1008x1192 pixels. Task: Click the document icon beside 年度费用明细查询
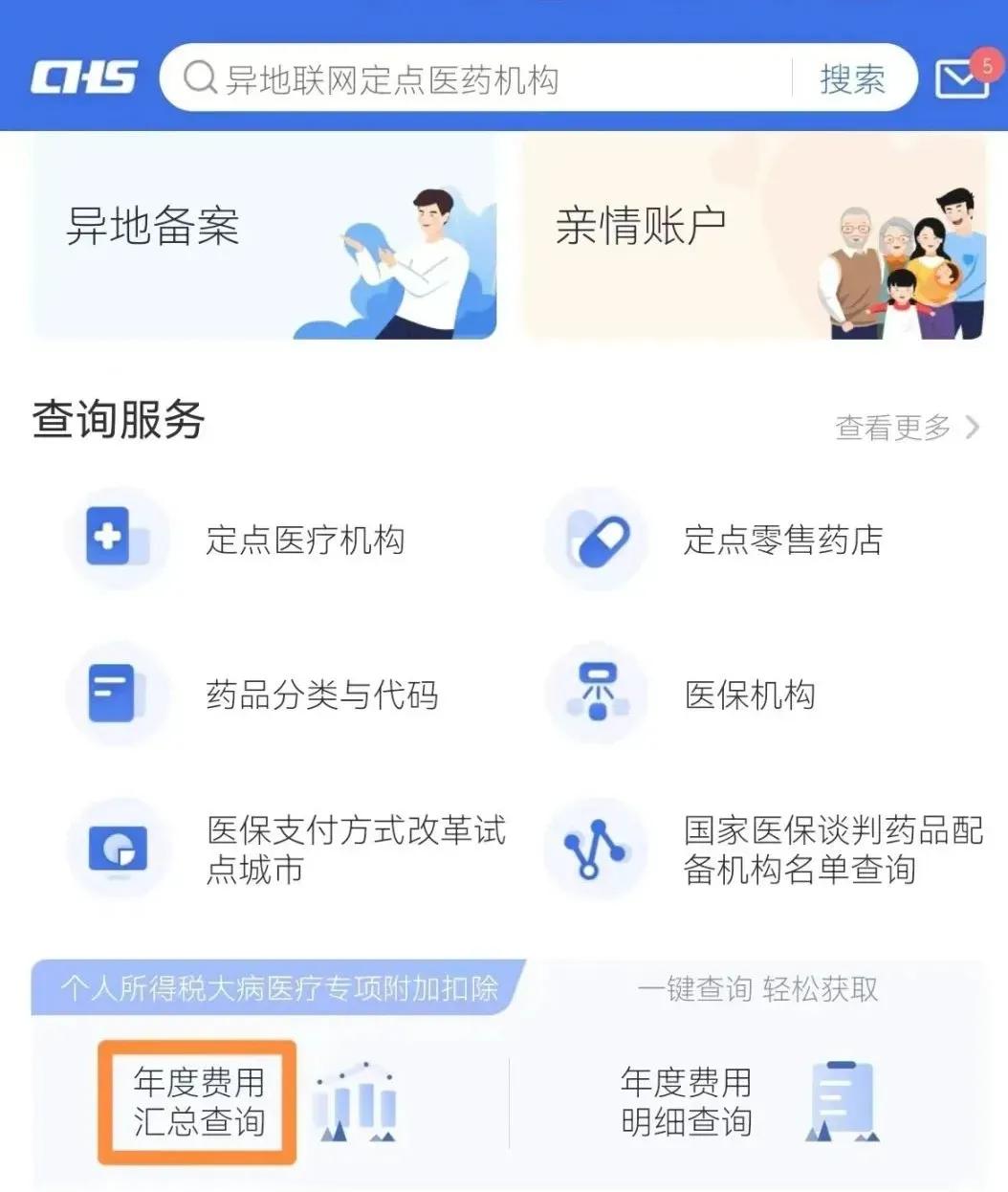(x=840, y=1102)
